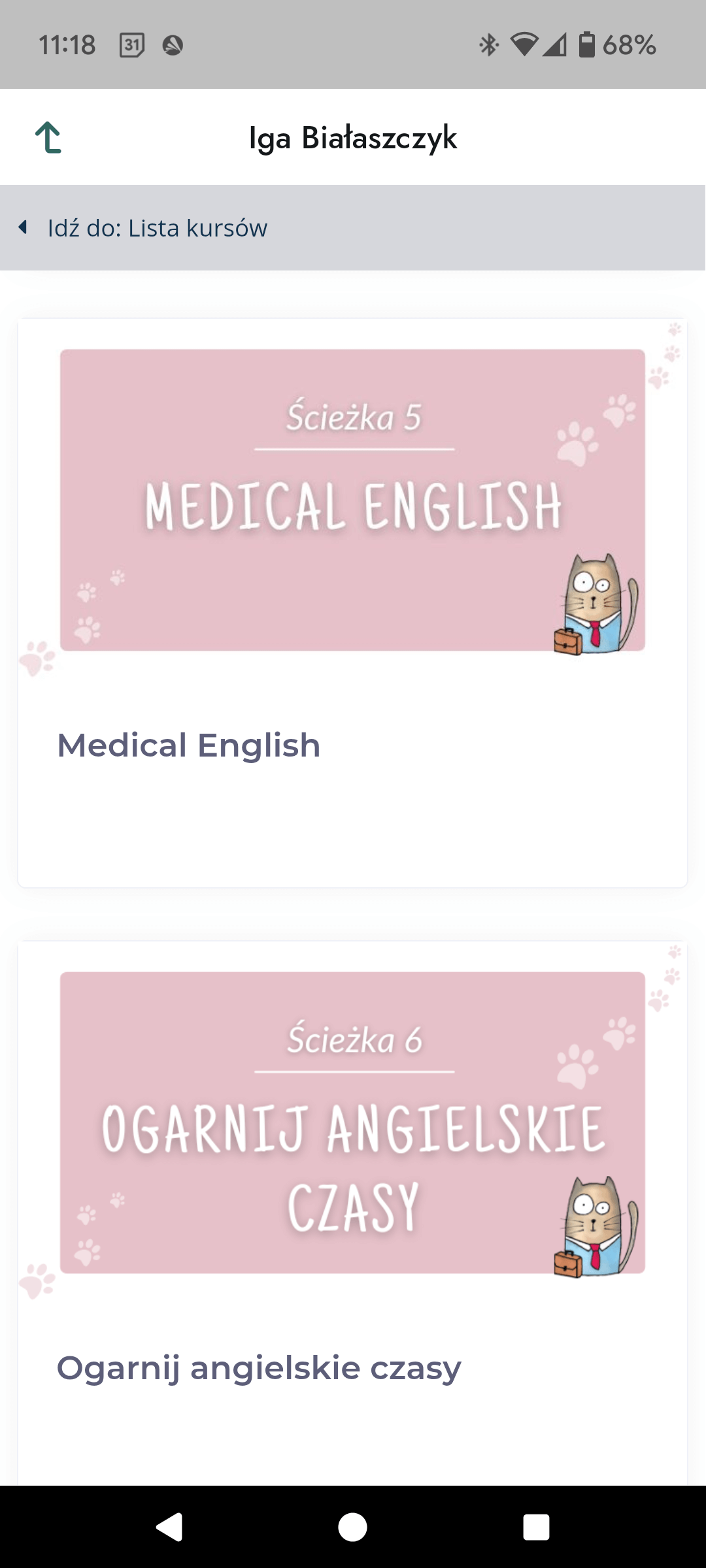Open the Medical English course card
Viewport: 706px width, 1568px height.
352,601
